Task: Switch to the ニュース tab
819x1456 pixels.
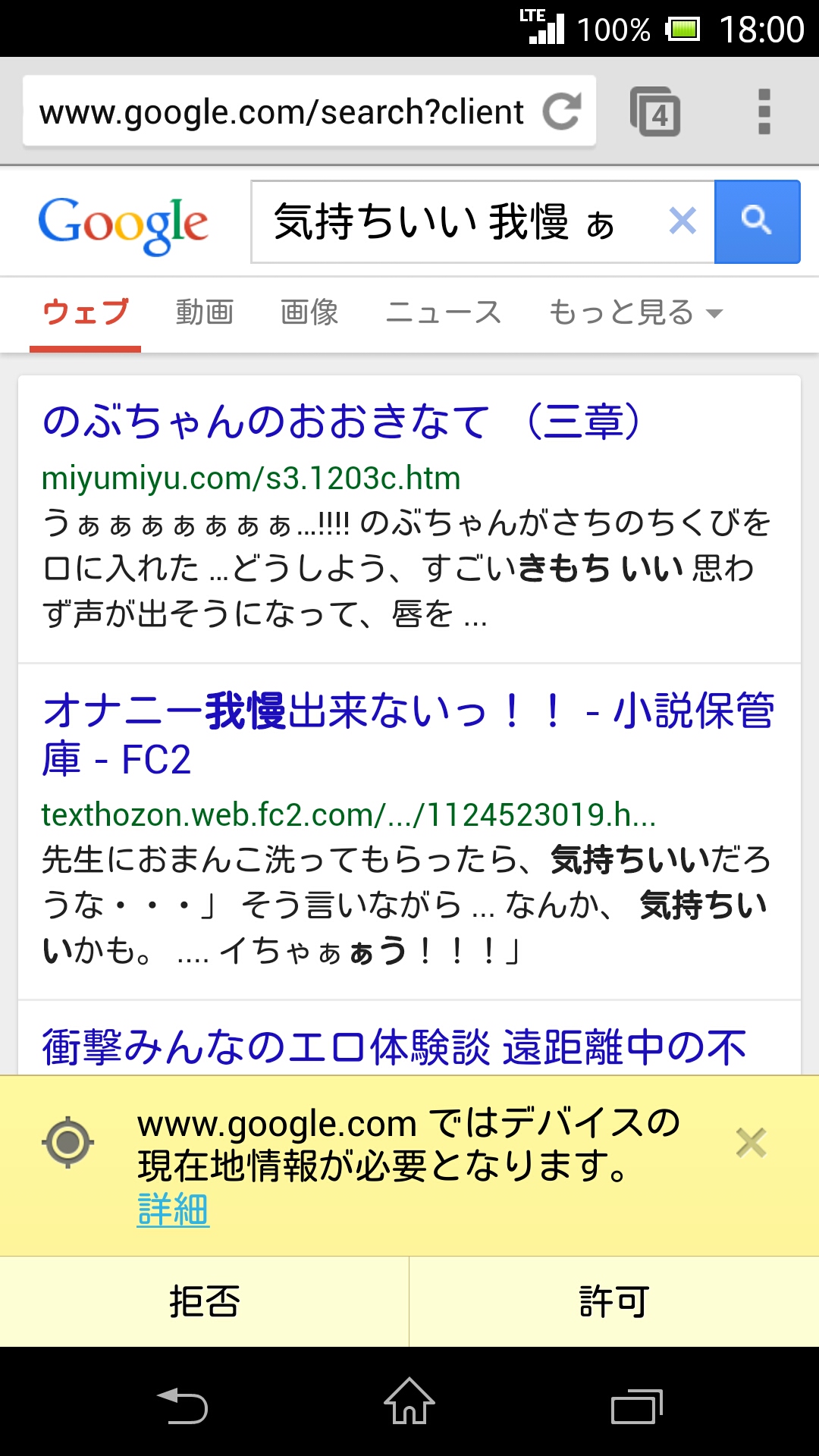Action: [x=443, y=312]
